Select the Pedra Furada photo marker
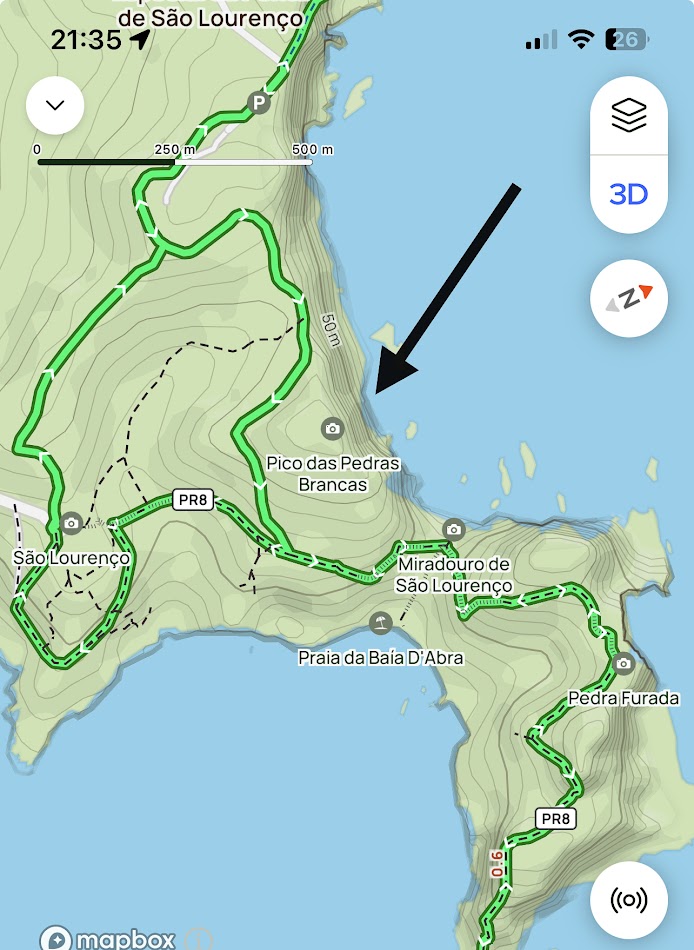The width and height of the screenshot is (694, 950). pyautogui.click(x=623, y=663)
